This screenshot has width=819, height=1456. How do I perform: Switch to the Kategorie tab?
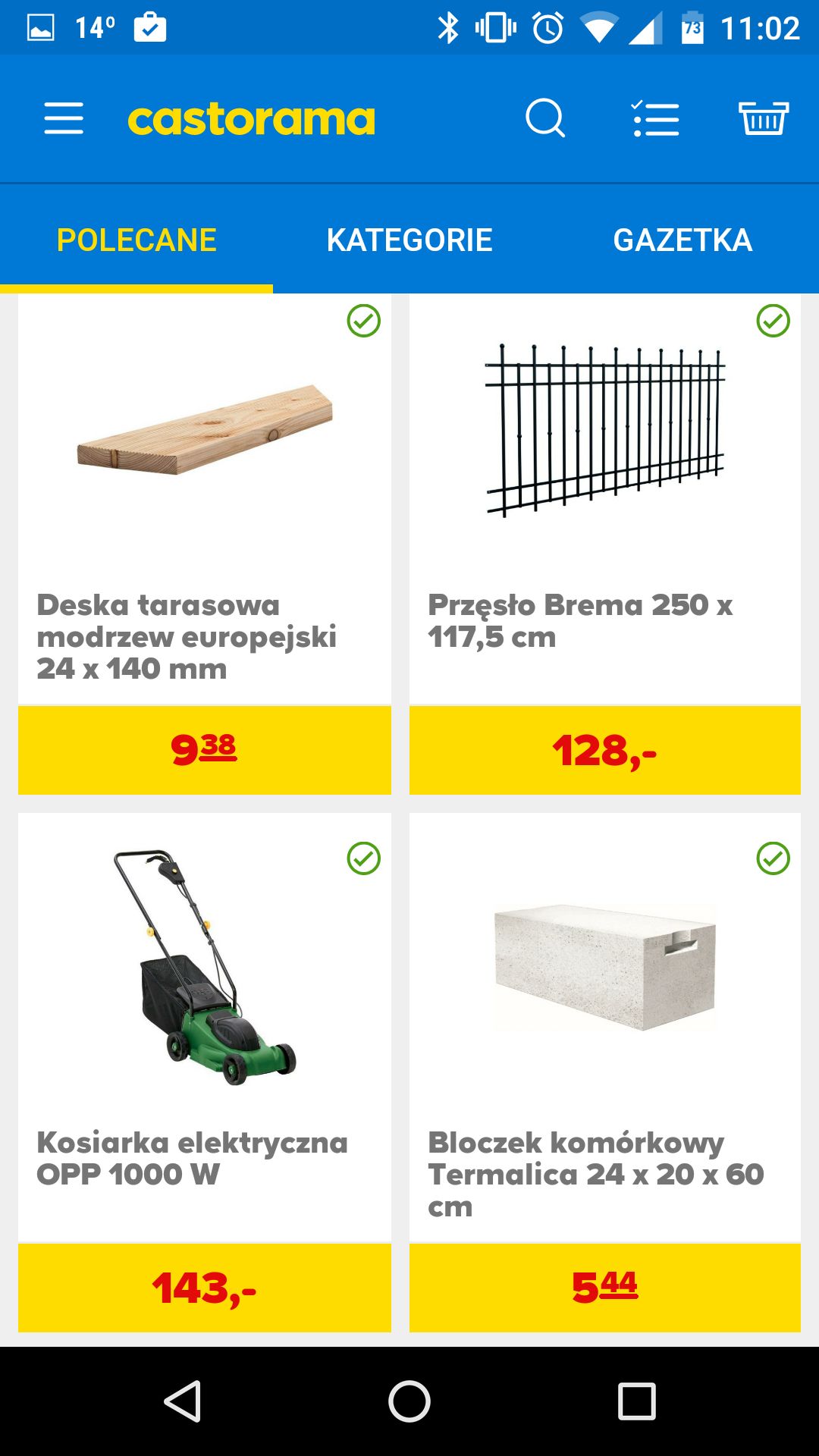coord(409,240)
